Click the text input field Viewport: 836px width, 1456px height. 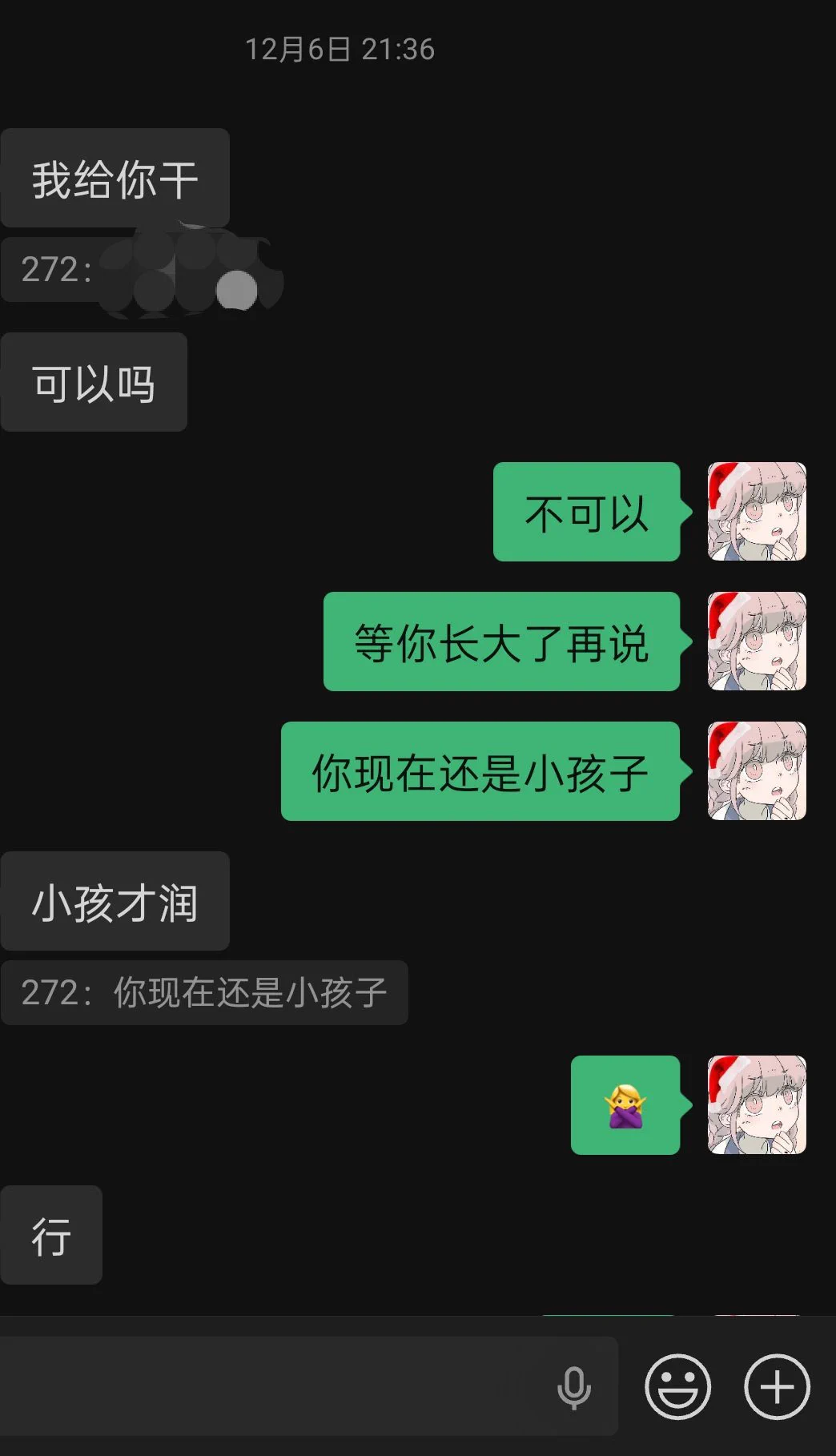point(280,1386)
